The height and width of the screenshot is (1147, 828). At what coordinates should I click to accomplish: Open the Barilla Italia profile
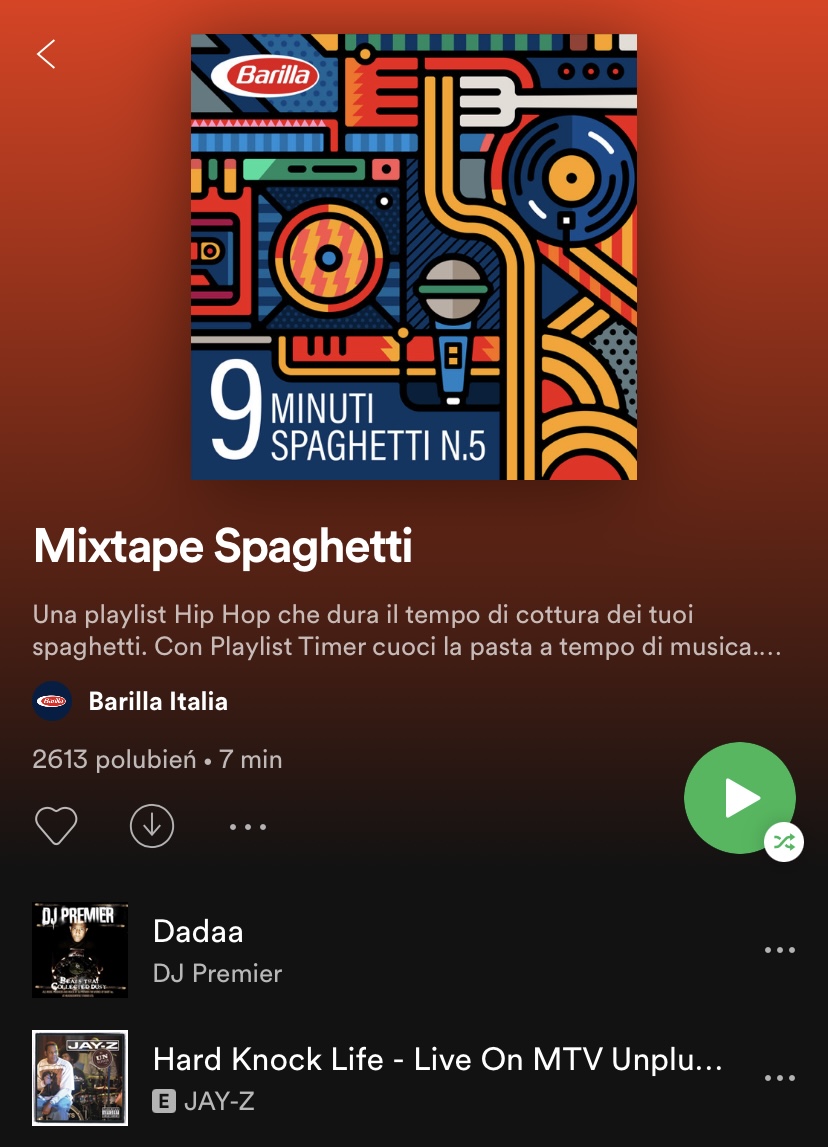coord(158,701)
